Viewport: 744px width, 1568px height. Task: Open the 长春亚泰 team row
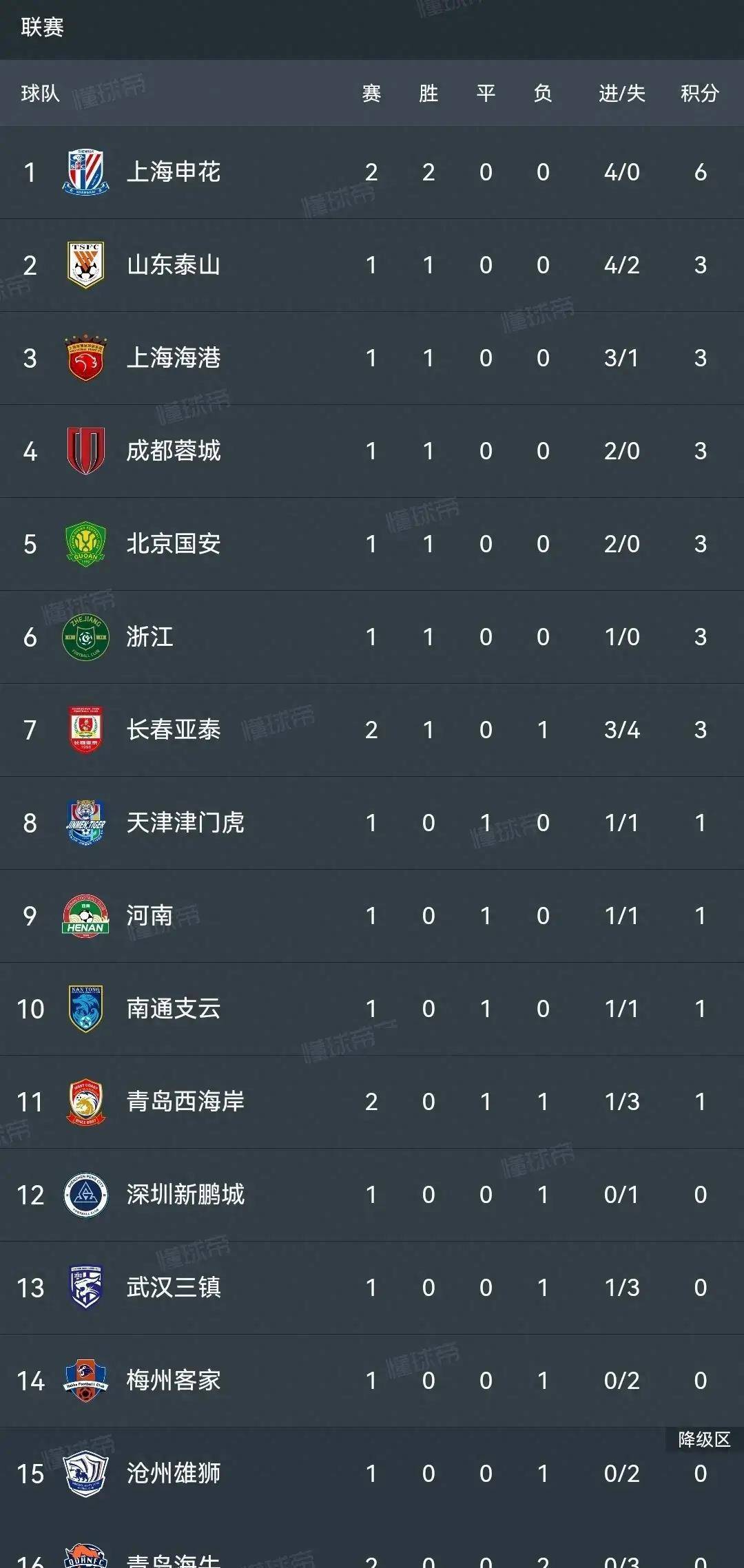point(372,730)
